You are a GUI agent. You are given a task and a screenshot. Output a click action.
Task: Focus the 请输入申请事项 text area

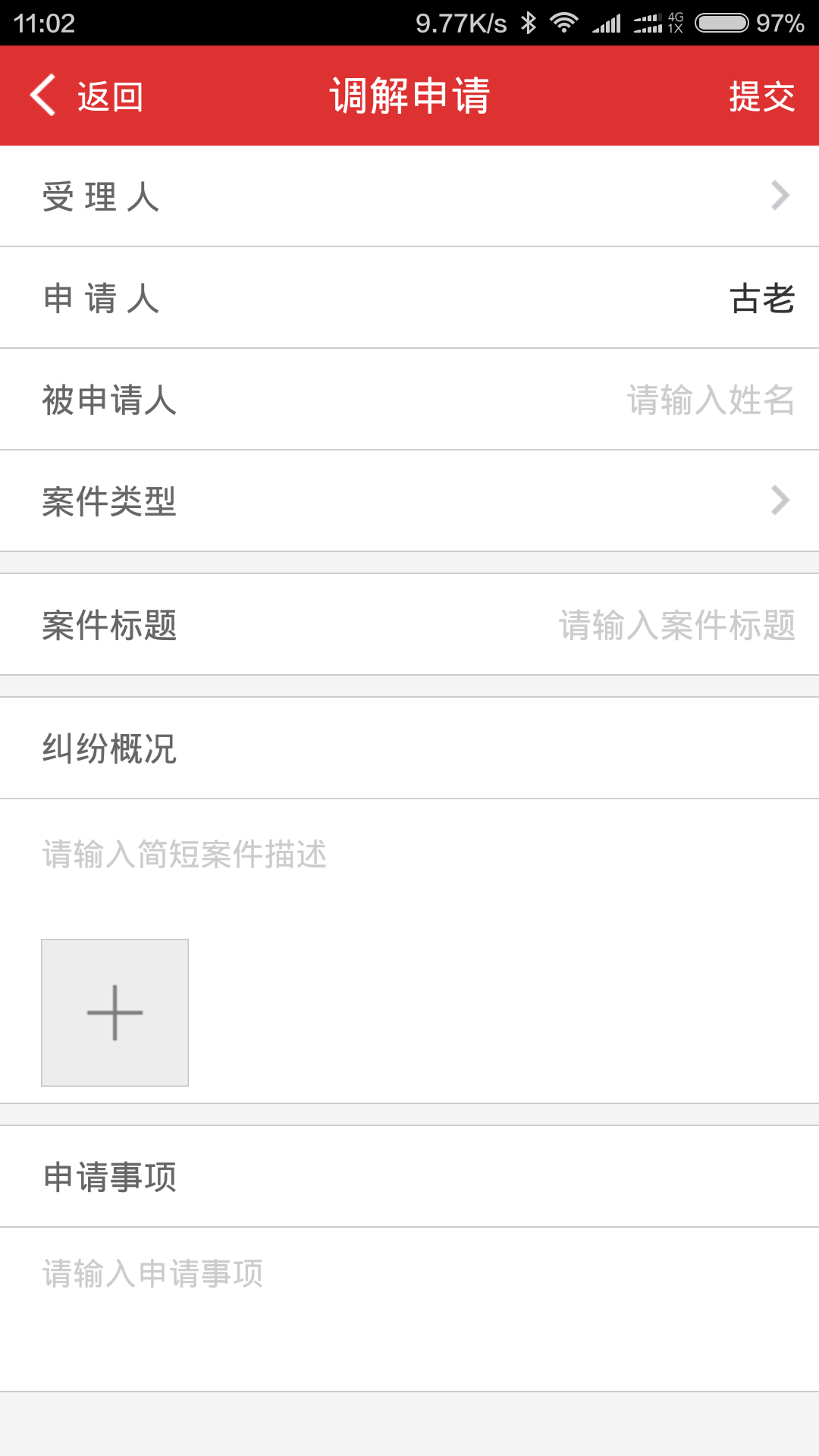409,1309
